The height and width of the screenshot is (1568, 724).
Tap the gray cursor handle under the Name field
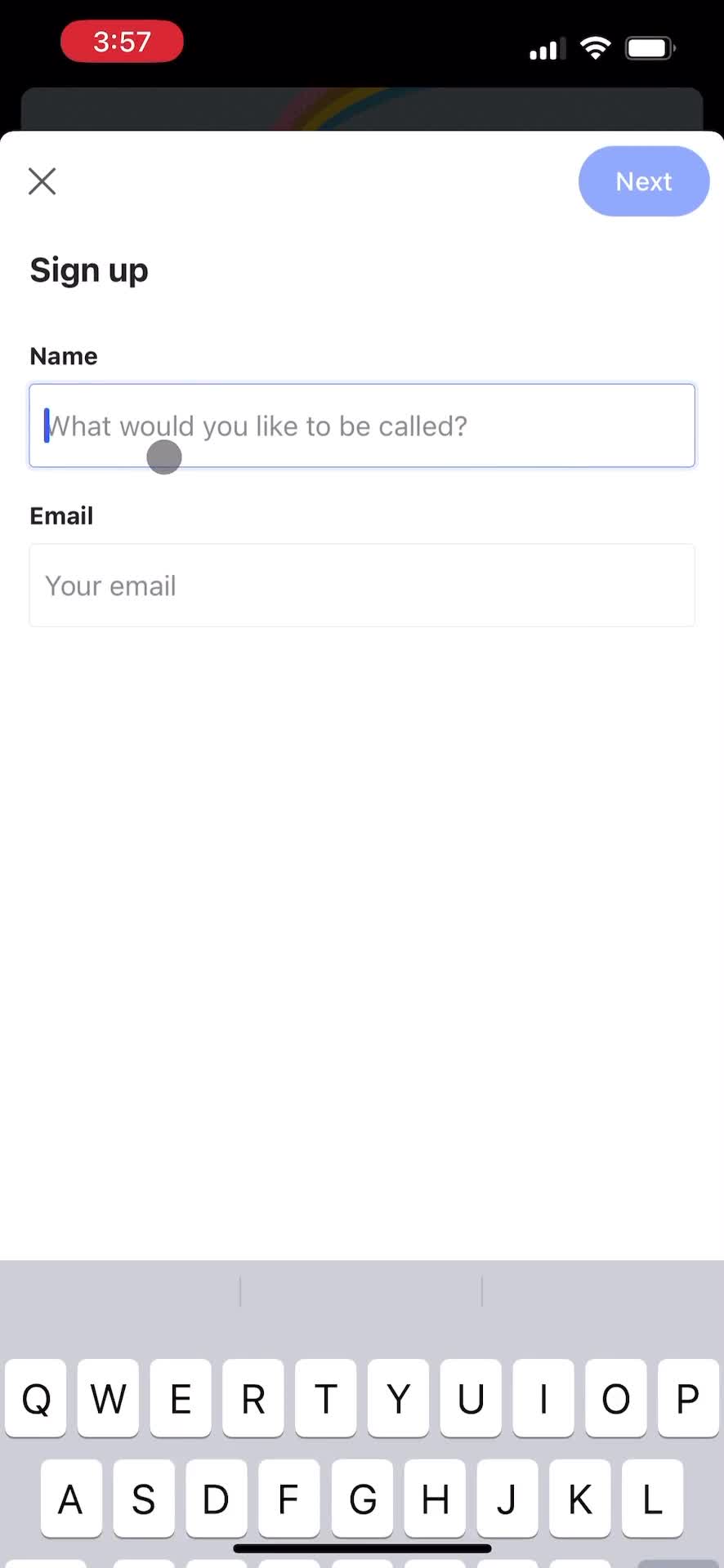tap(163, 457)
